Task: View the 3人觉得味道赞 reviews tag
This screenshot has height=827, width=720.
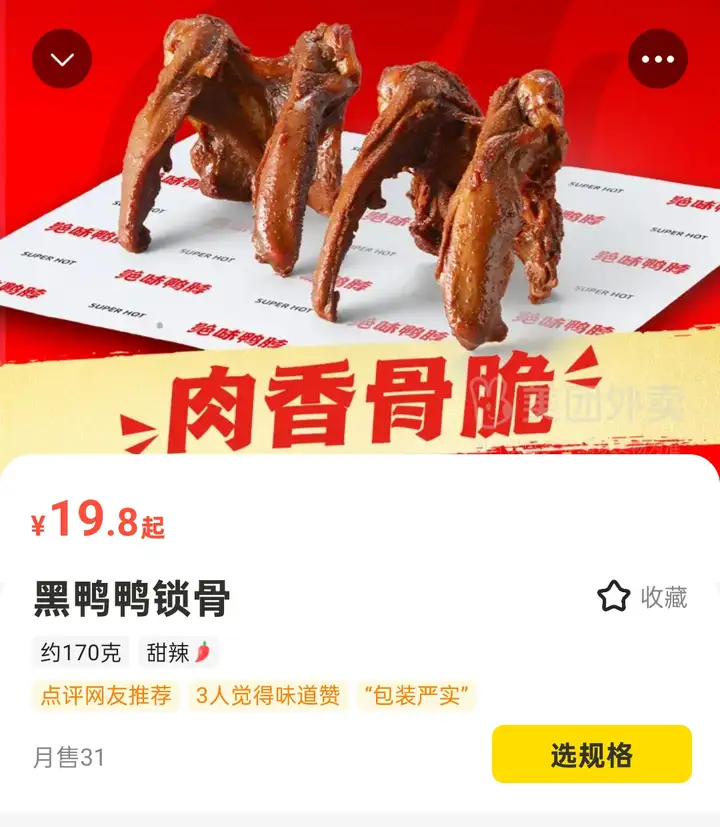Action: (x=267, y=696)
